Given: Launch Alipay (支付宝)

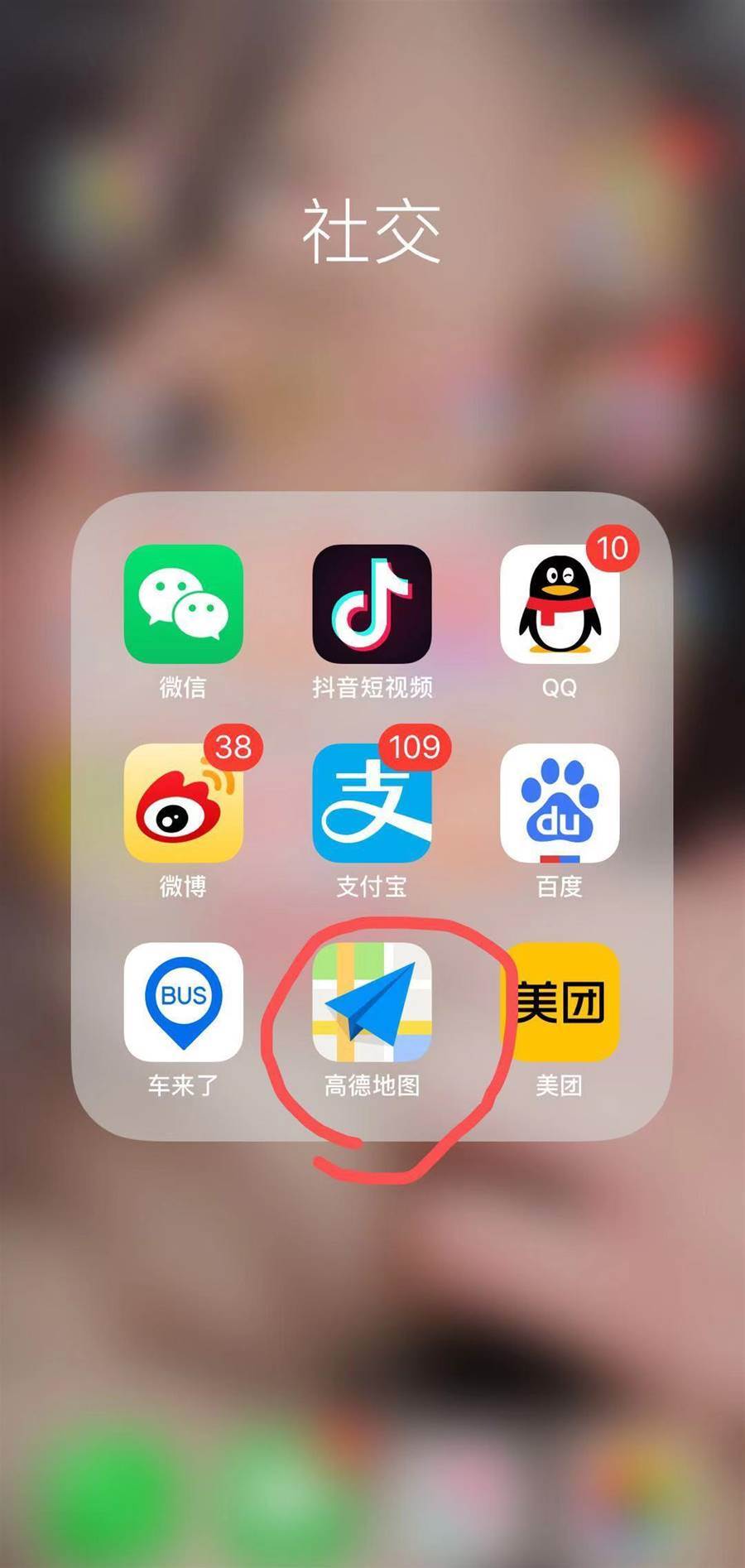Looking at the screenshot, I should [372, 803].
